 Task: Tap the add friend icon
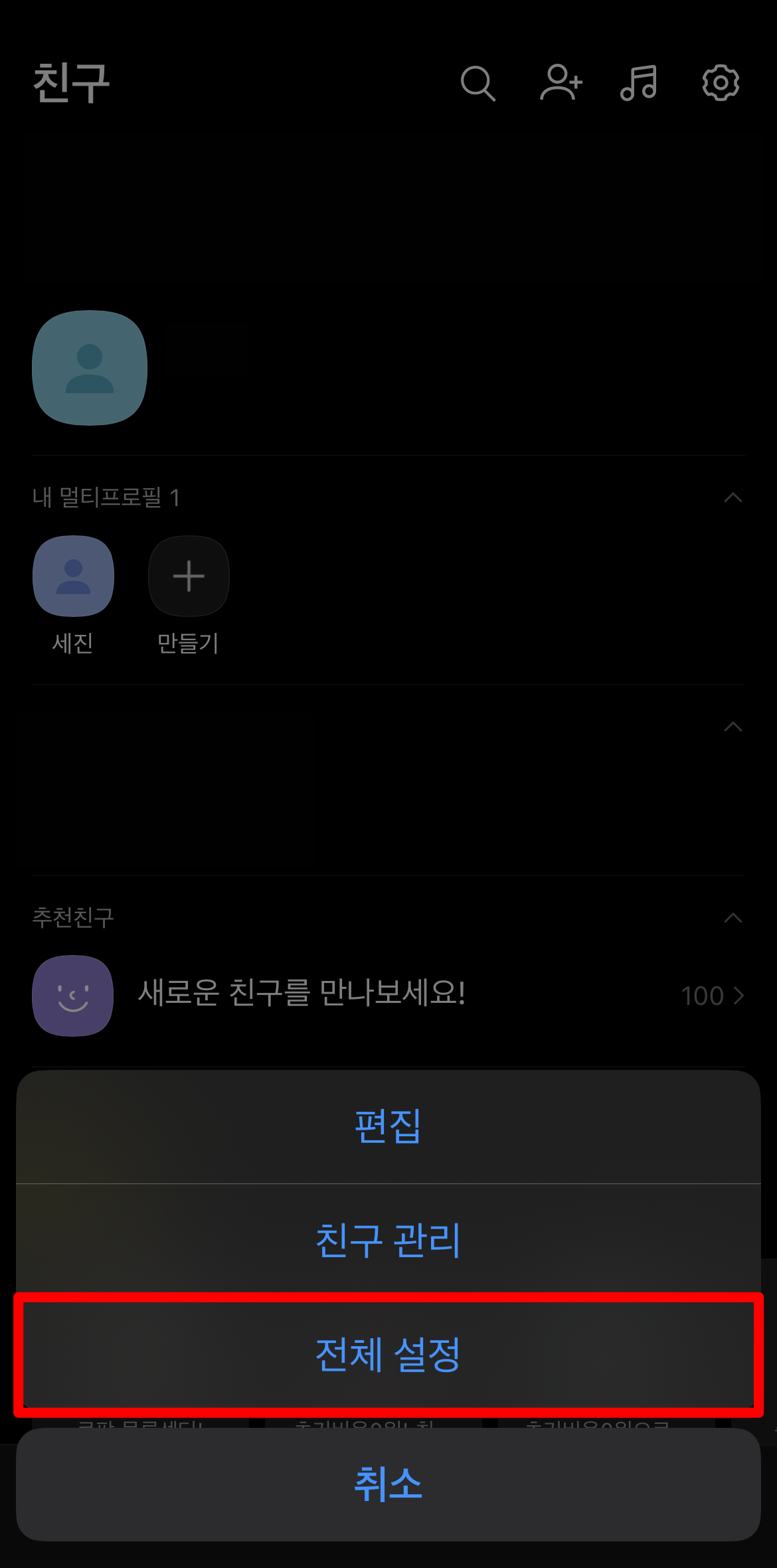pyautogui.click(x=561, y=84)
